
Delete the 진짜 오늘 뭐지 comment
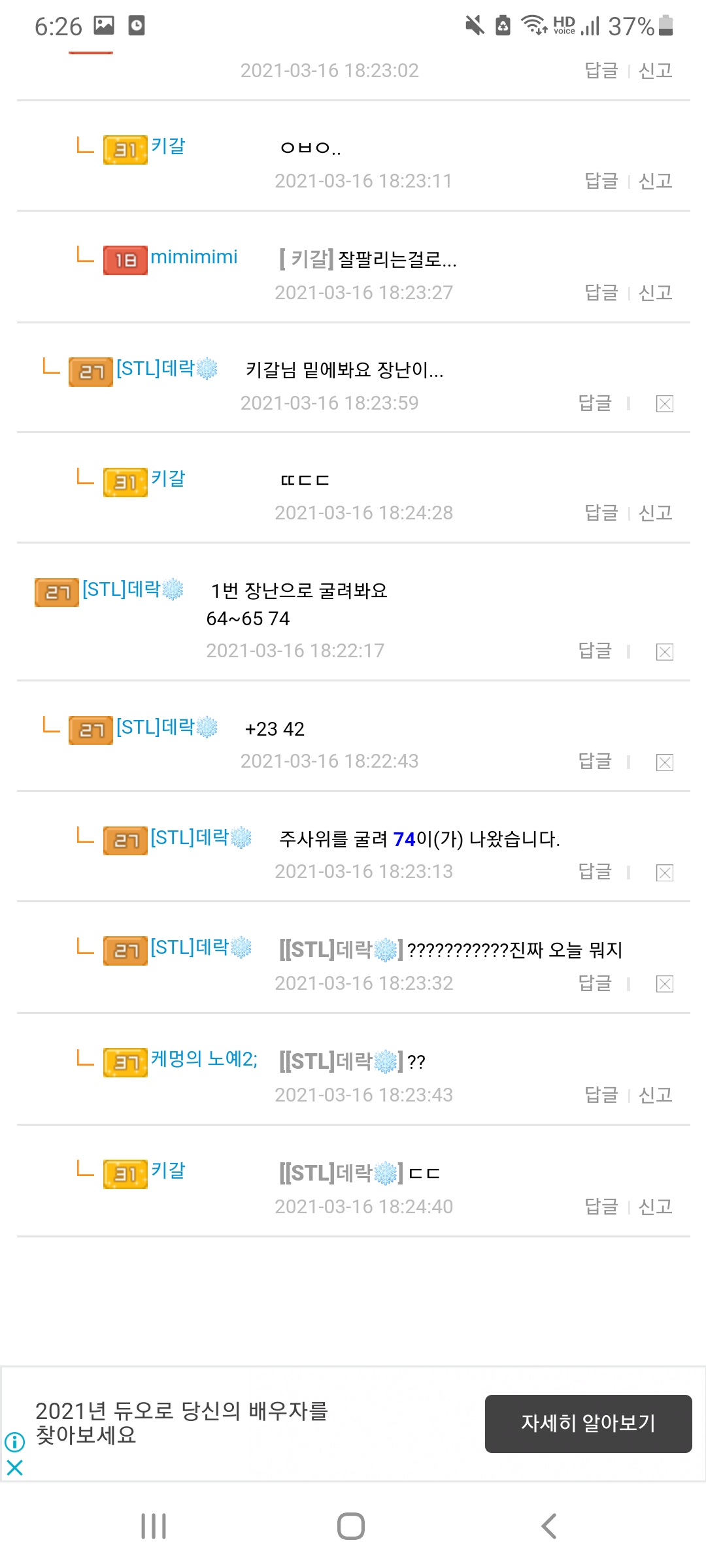point(664,984)
